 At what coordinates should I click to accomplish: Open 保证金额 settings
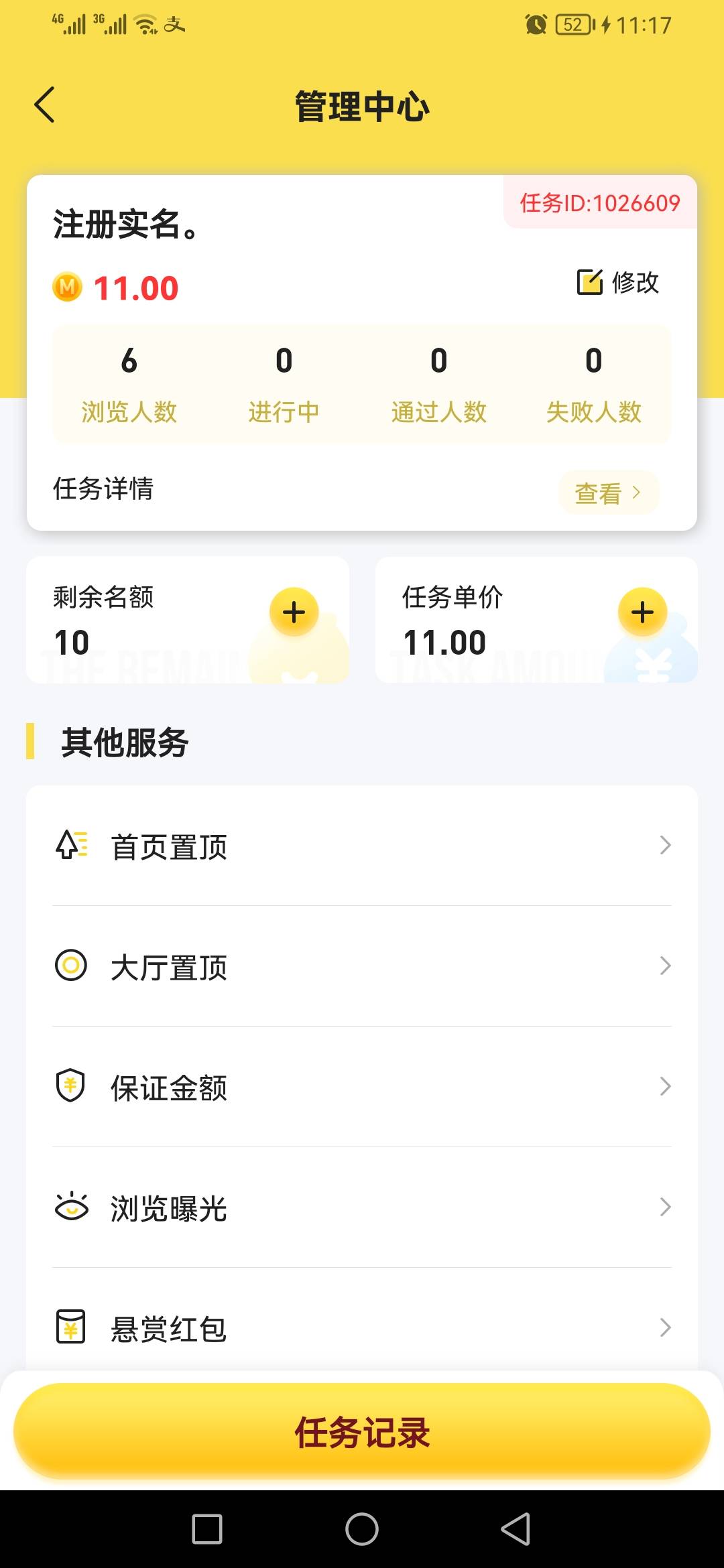click(362, 1087)
